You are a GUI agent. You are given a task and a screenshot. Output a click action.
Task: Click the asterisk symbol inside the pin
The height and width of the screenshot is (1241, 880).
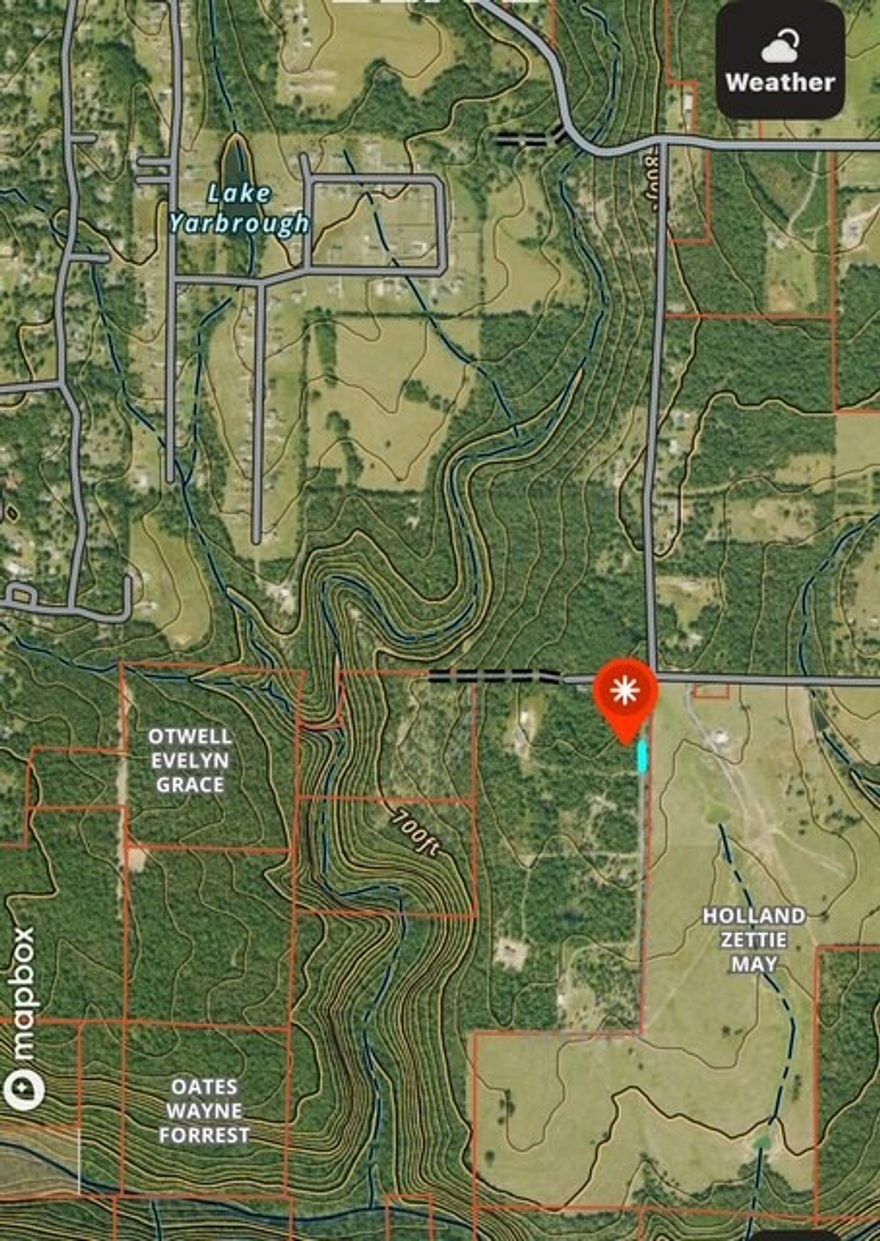tap(627, 690)
